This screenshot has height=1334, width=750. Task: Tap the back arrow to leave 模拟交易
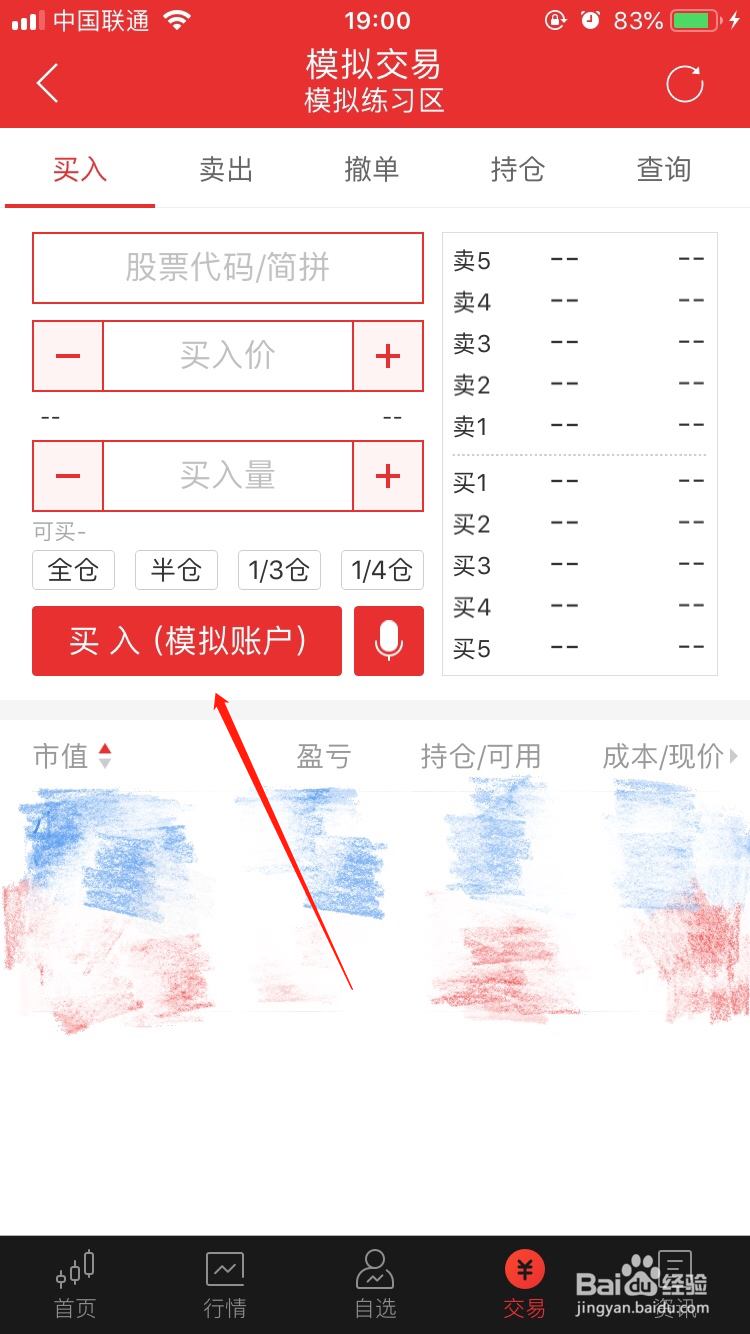pos(47,84)
